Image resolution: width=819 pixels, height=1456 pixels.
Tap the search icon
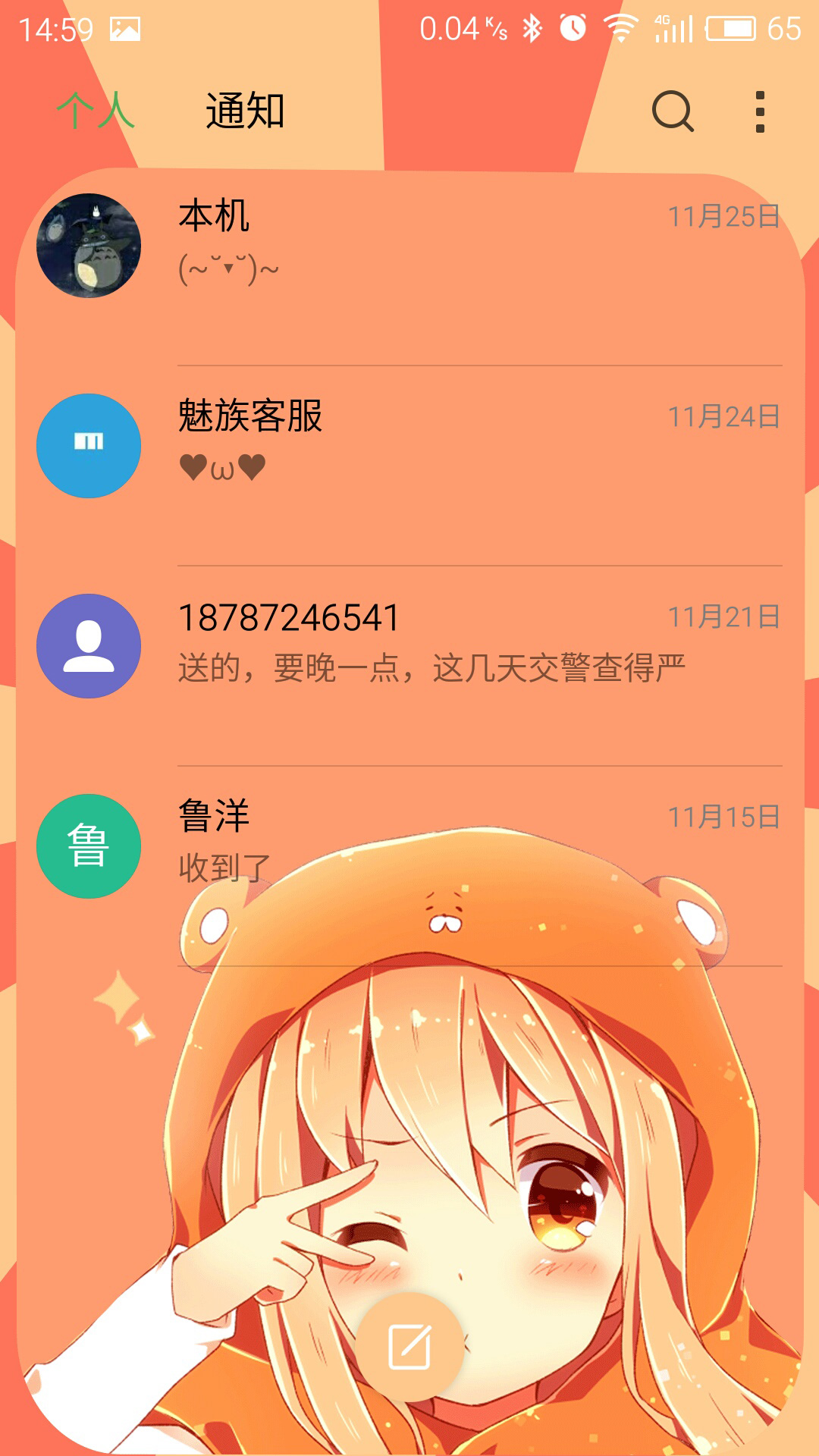[673, 111]
